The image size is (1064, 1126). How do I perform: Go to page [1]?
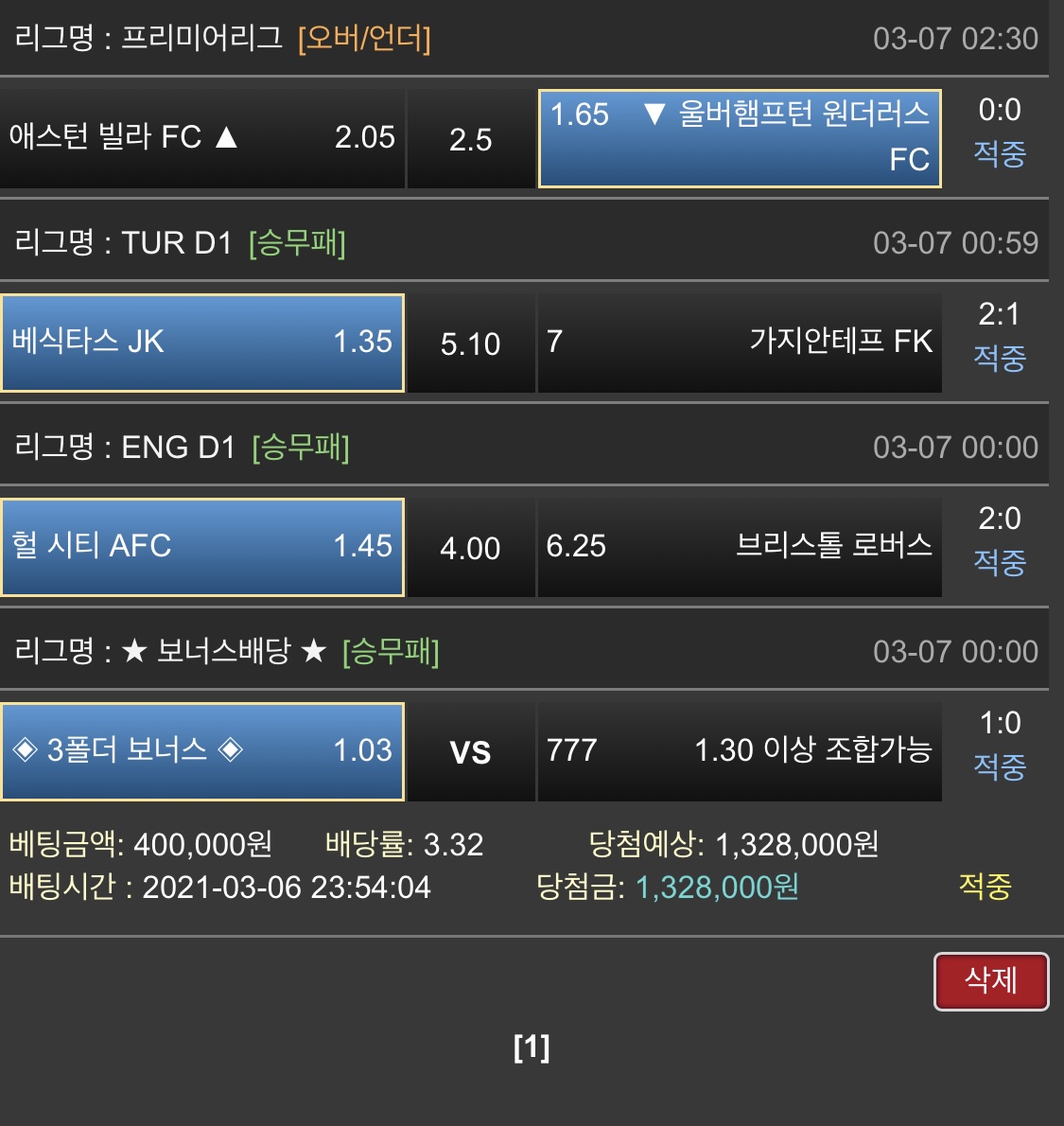coord(532,1047)
